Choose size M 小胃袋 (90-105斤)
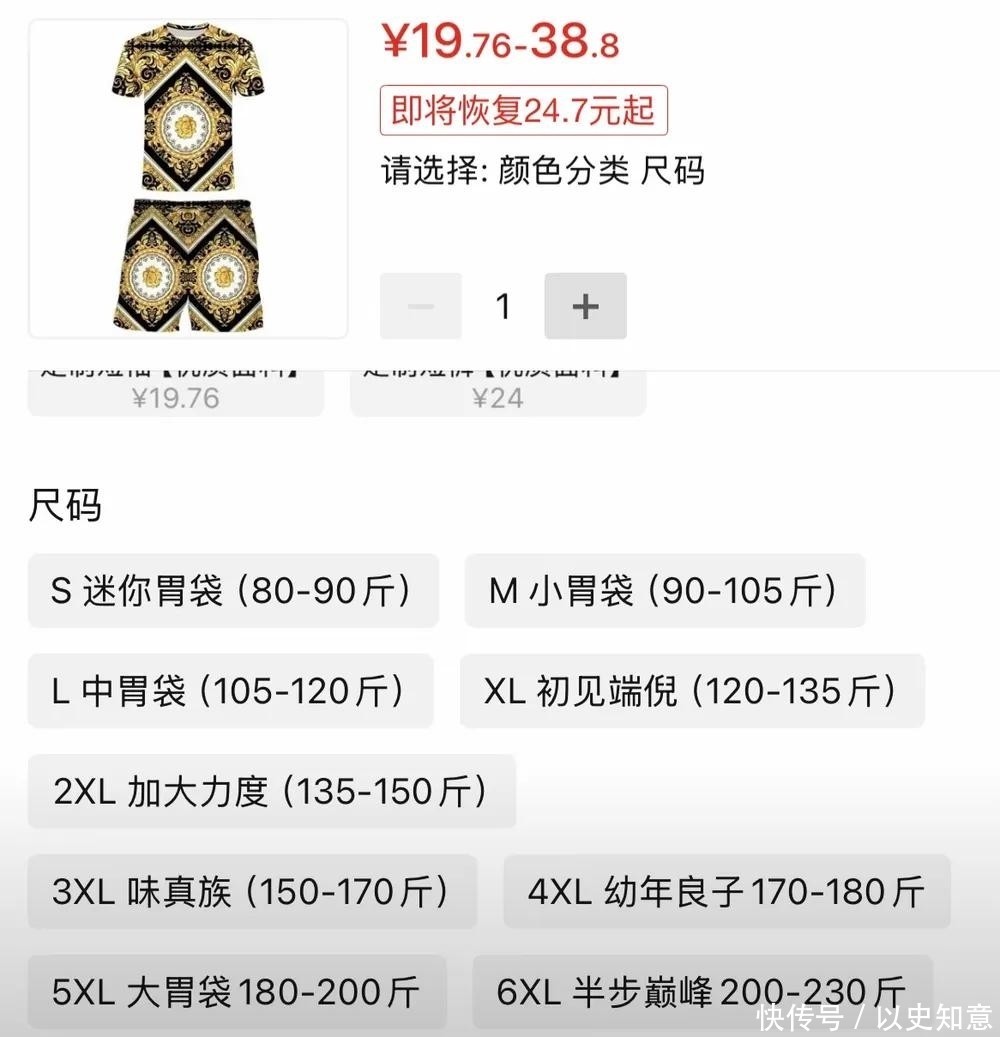 [664, 591]
